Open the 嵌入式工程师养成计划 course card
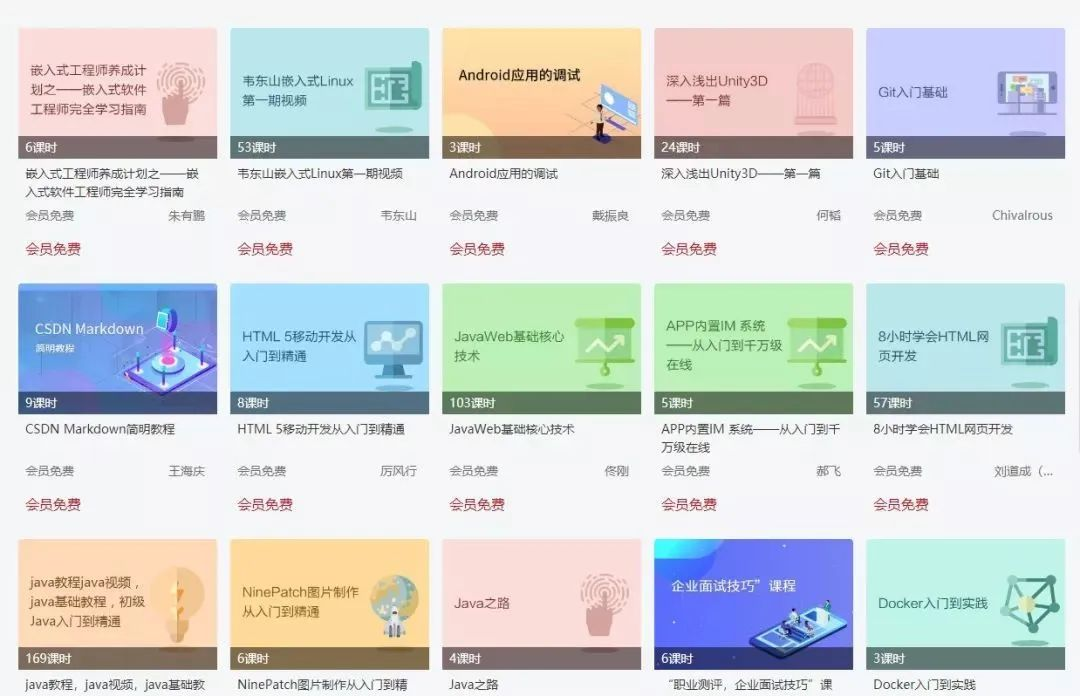This screenshot has width=1080, height=696. (x=117, y=92)
